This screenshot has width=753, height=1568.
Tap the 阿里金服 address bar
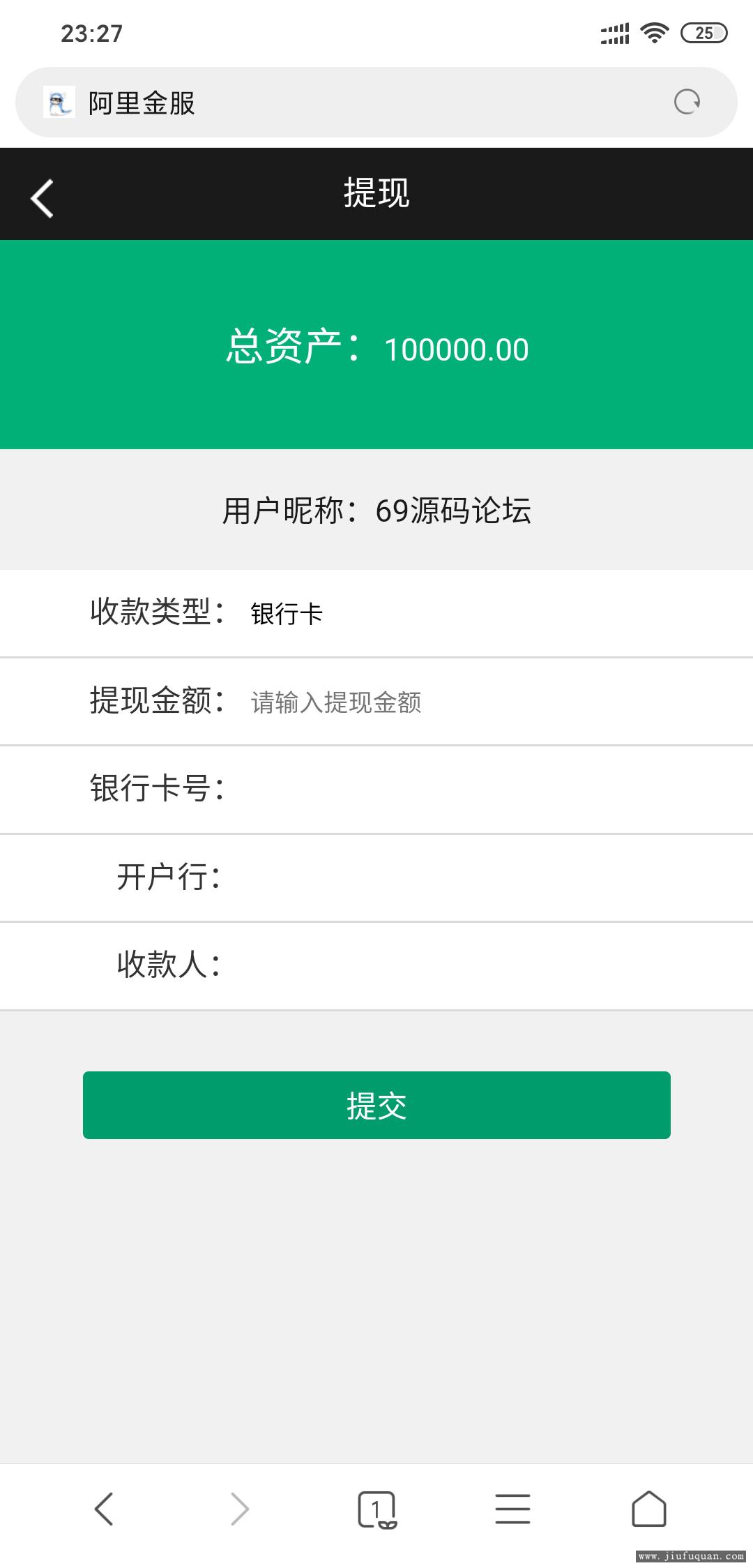376,102
